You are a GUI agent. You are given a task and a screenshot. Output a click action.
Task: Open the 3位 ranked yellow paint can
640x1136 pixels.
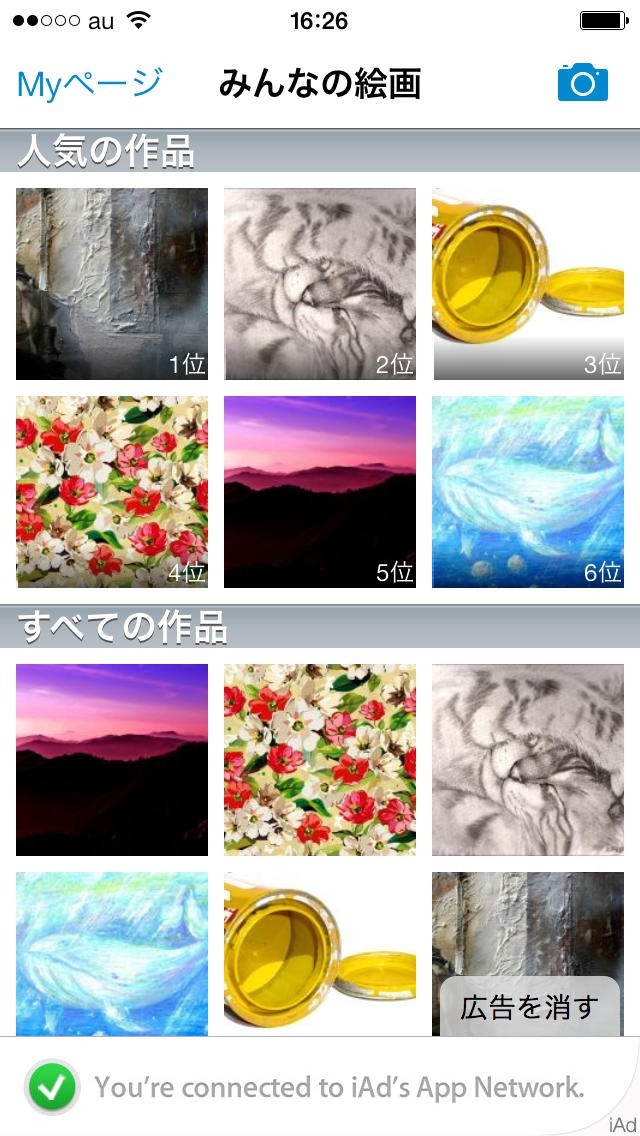coord(527,284)
